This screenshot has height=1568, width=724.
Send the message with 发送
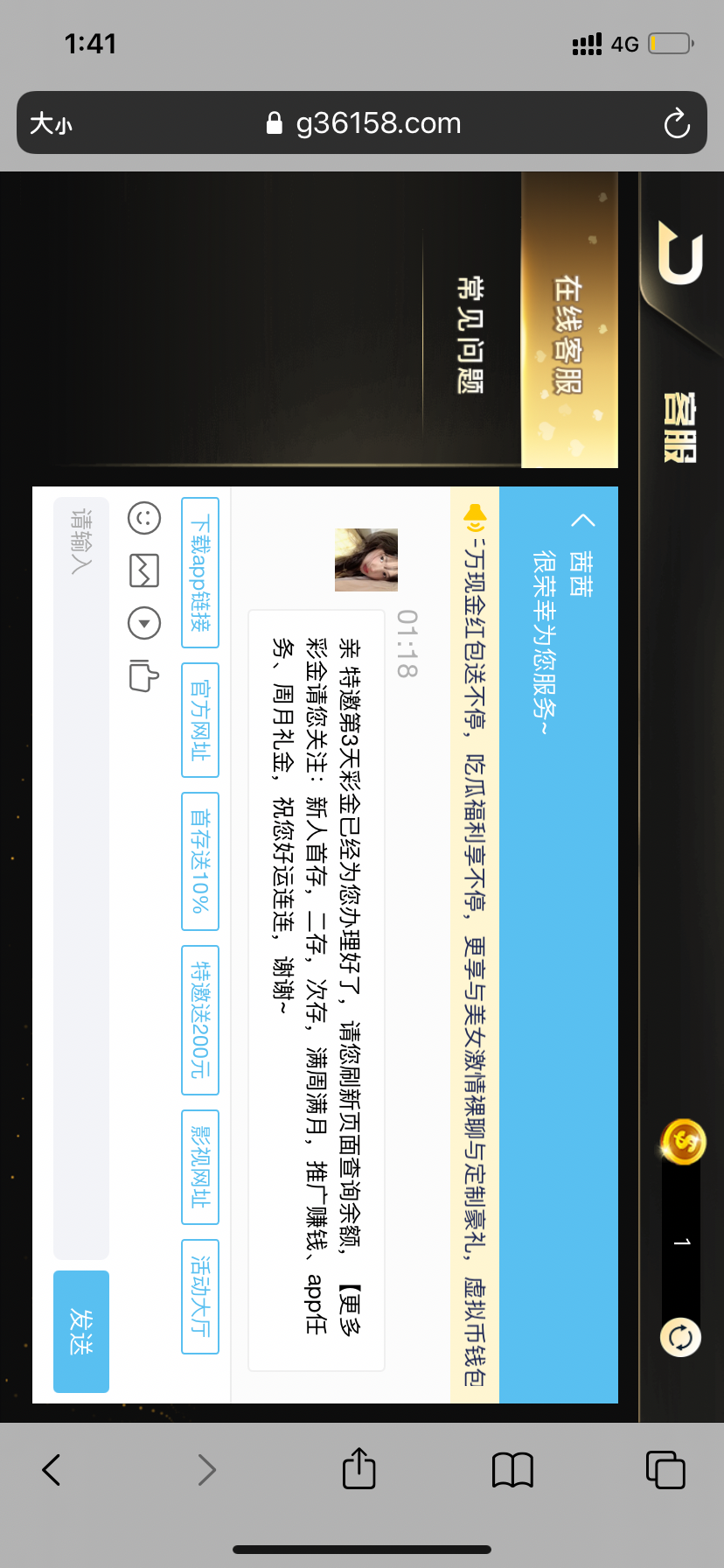(81, 1331)
